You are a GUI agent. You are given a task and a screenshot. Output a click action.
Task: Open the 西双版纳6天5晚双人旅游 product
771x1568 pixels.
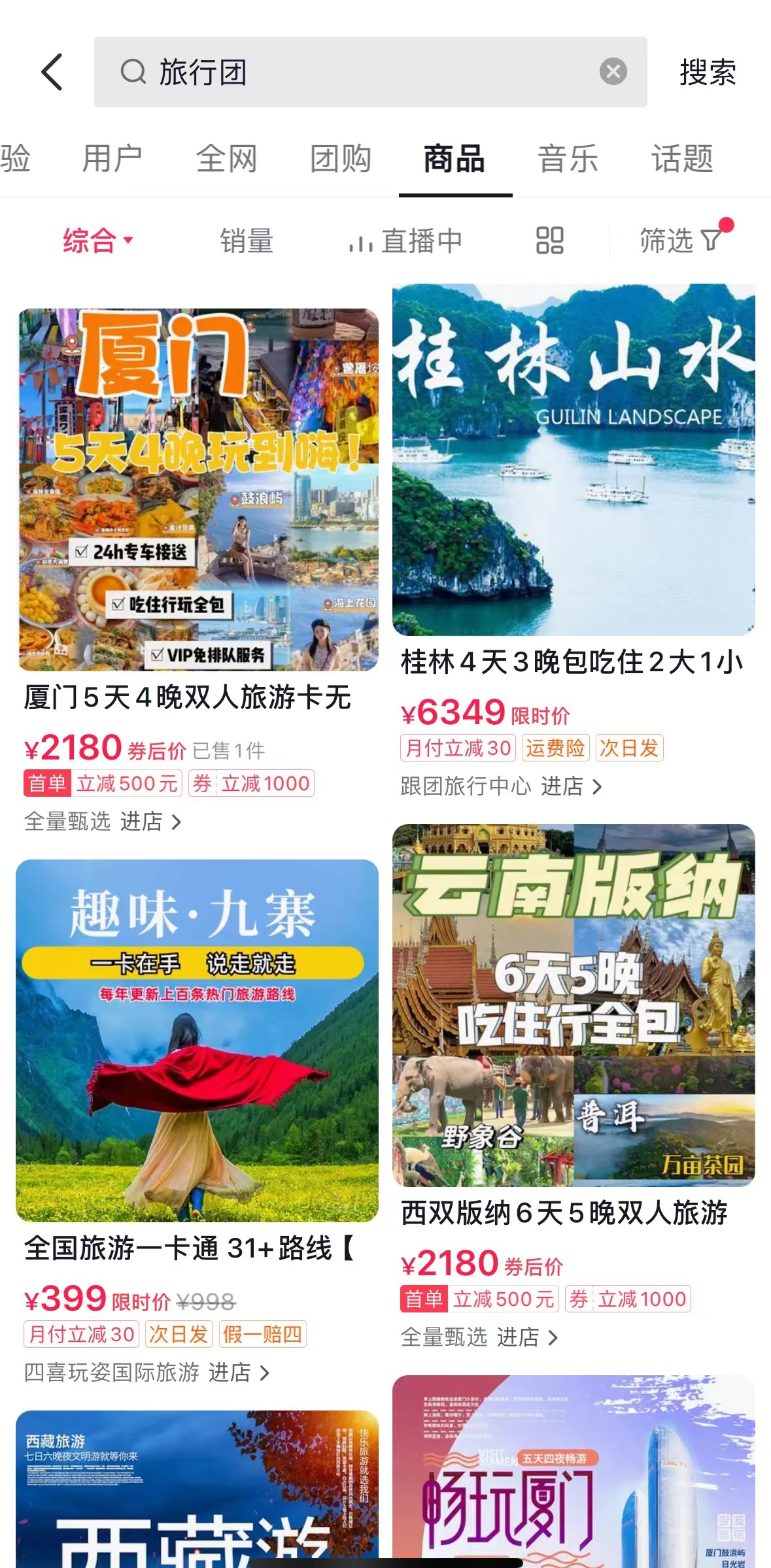click(573, 1005)
